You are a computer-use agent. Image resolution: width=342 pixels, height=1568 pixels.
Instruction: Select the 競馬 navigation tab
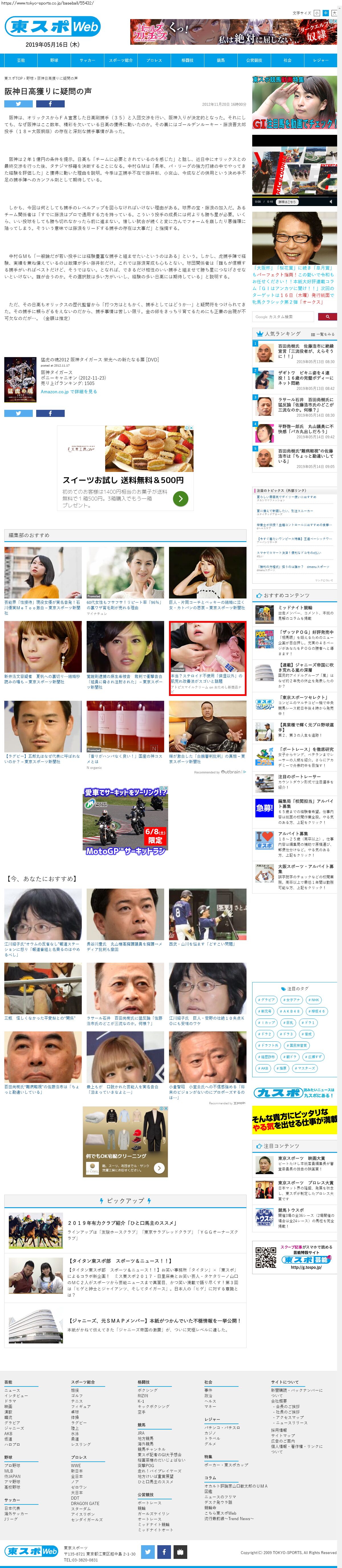tap(221, 60)
